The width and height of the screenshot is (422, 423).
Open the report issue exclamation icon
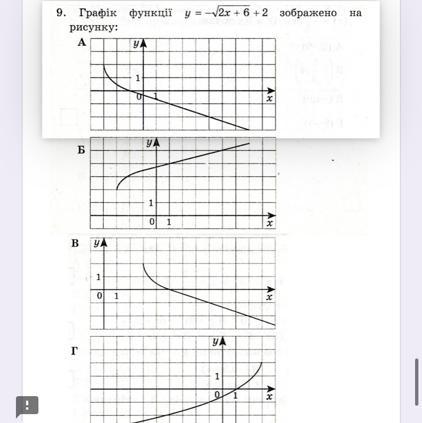27,406
